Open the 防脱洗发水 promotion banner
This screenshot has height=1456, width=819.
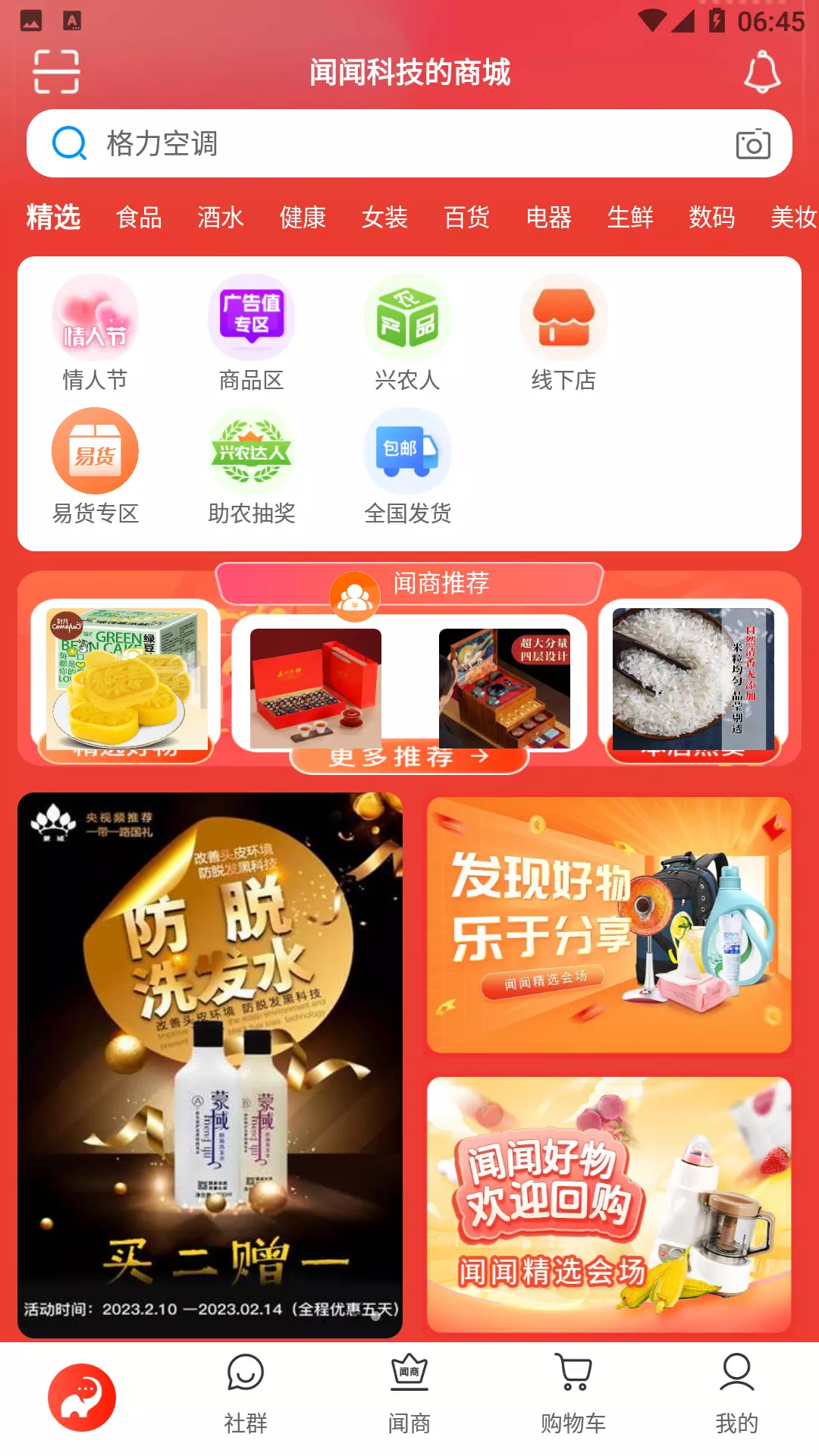[210, 1065]
